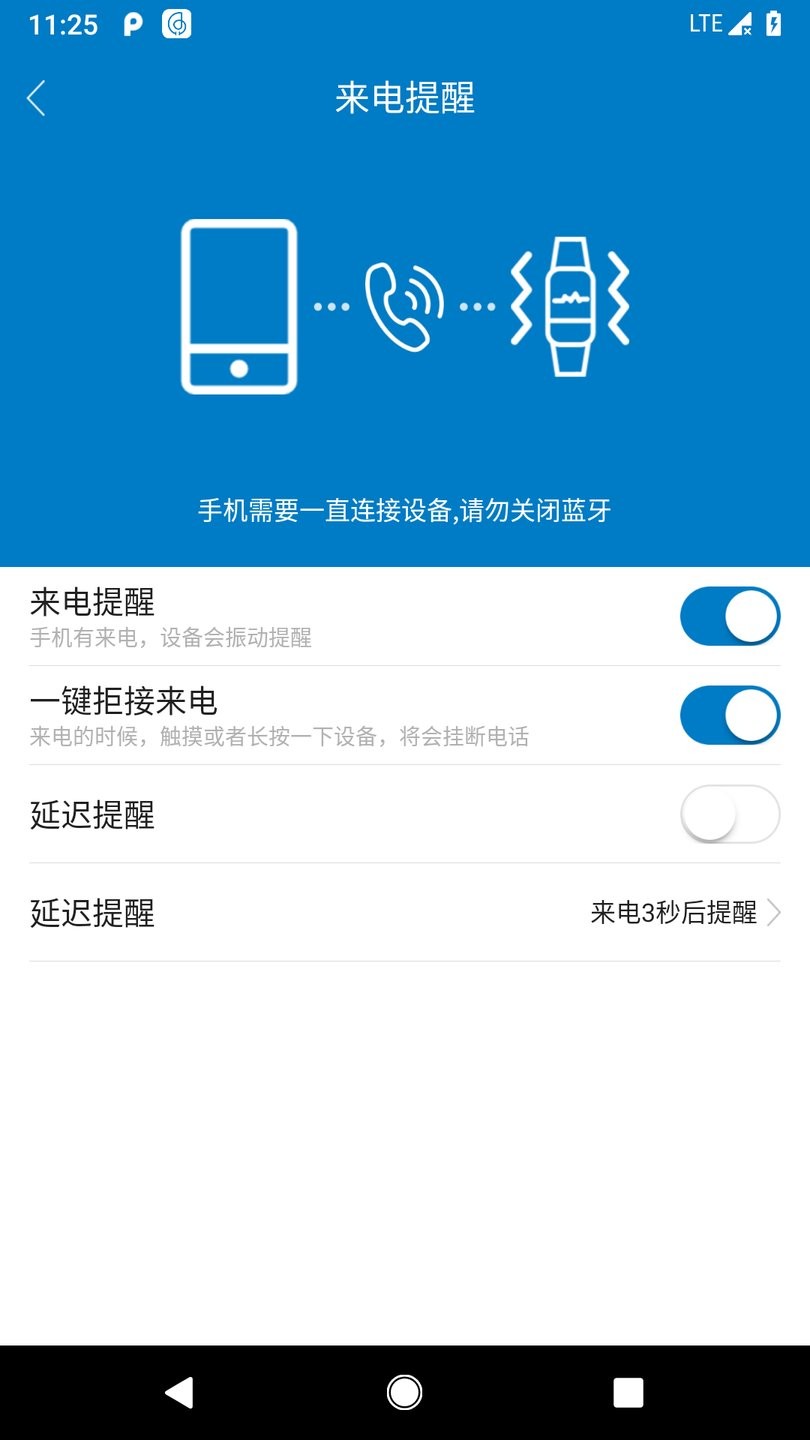Enable the 延迟提醒 switch
This screenshot has height=1440, width=810.
pos(729,814)
